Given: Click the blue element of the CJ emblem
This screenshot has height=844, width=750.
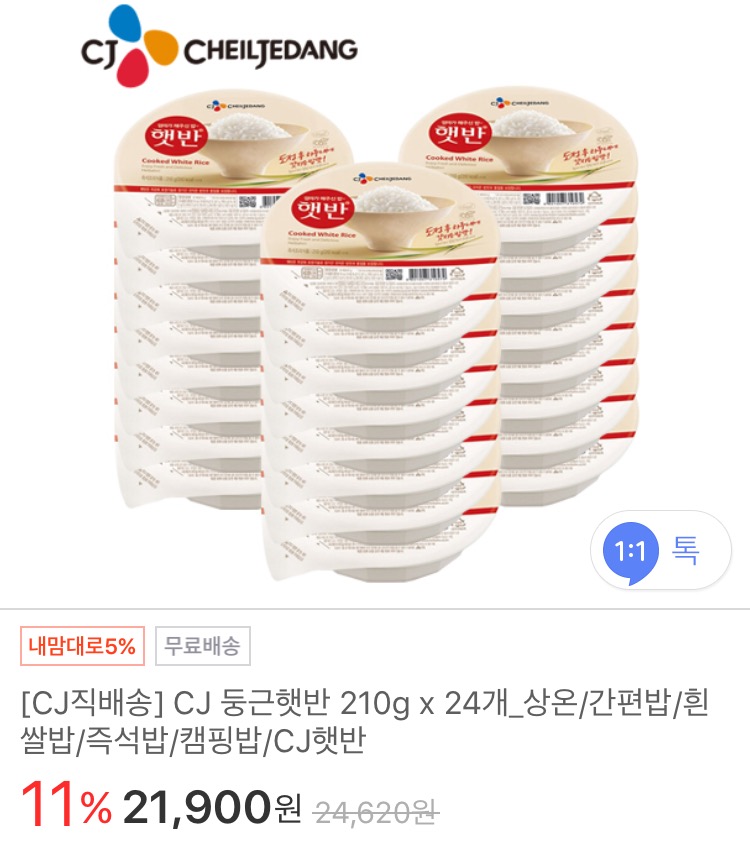Looking at the screenshot, I should point(123,23).
